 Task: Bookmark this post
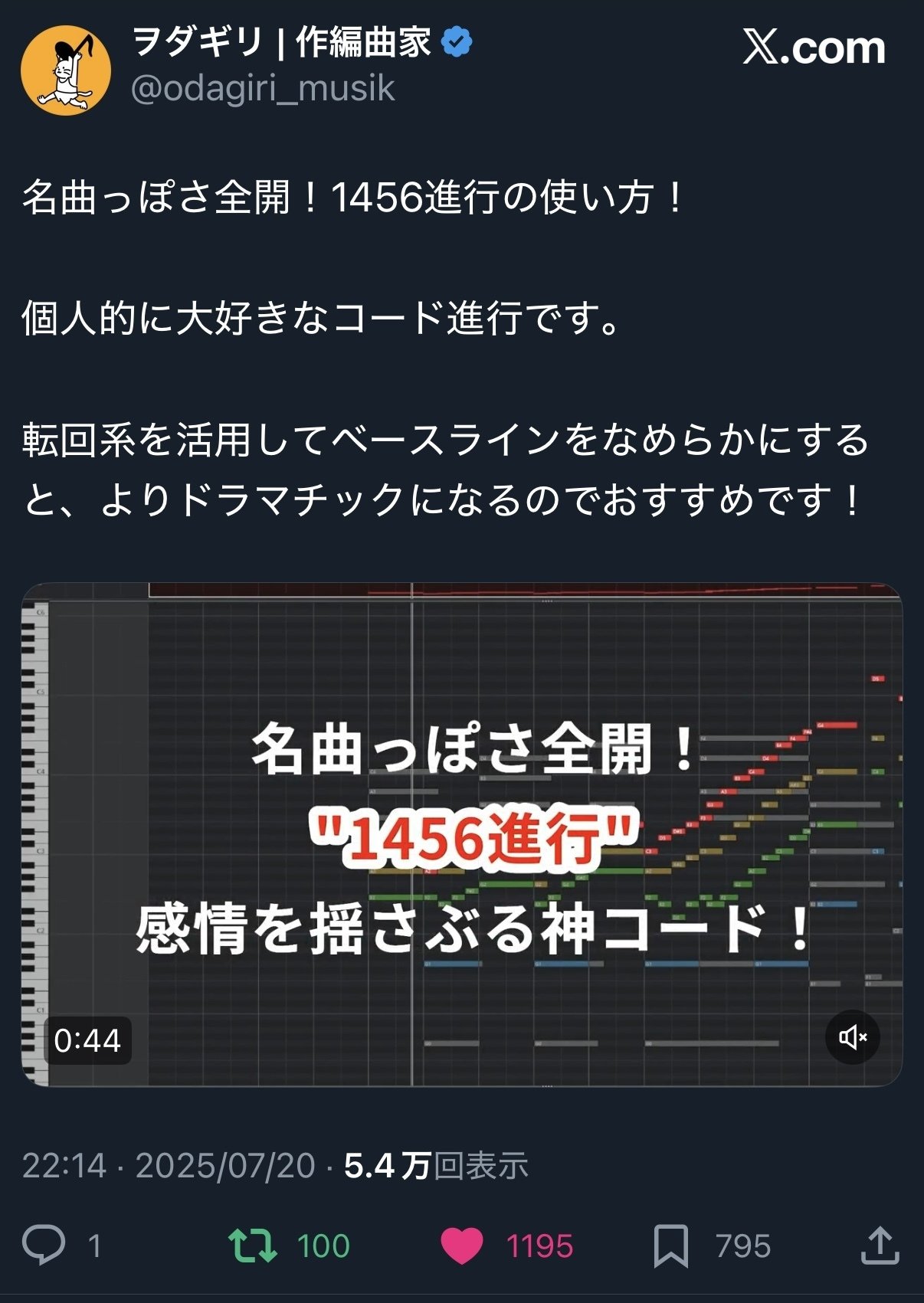click(x=670, y=1246)
